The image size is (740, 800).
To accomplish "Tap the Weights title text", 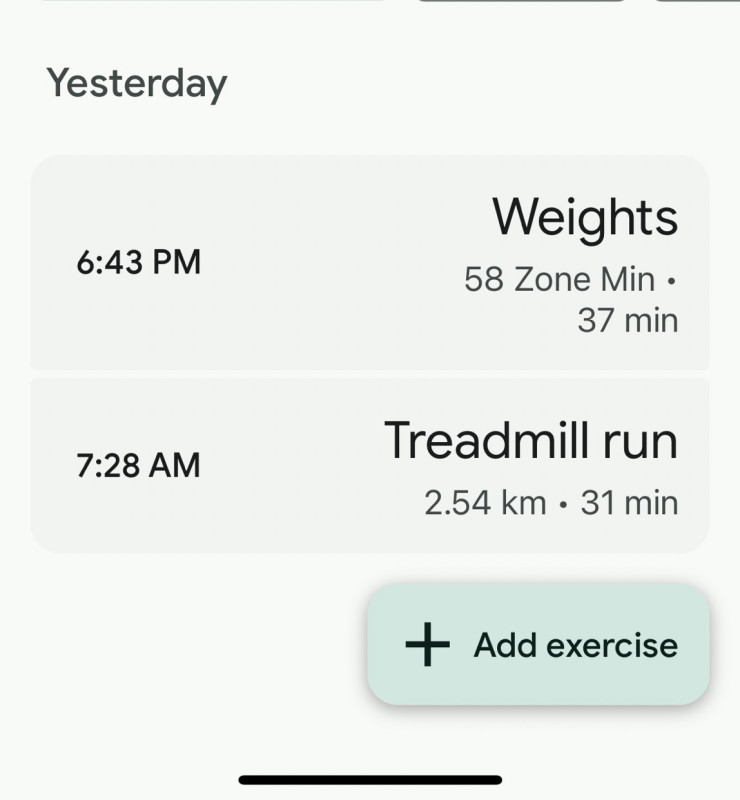I will click(x=586, y=217).
